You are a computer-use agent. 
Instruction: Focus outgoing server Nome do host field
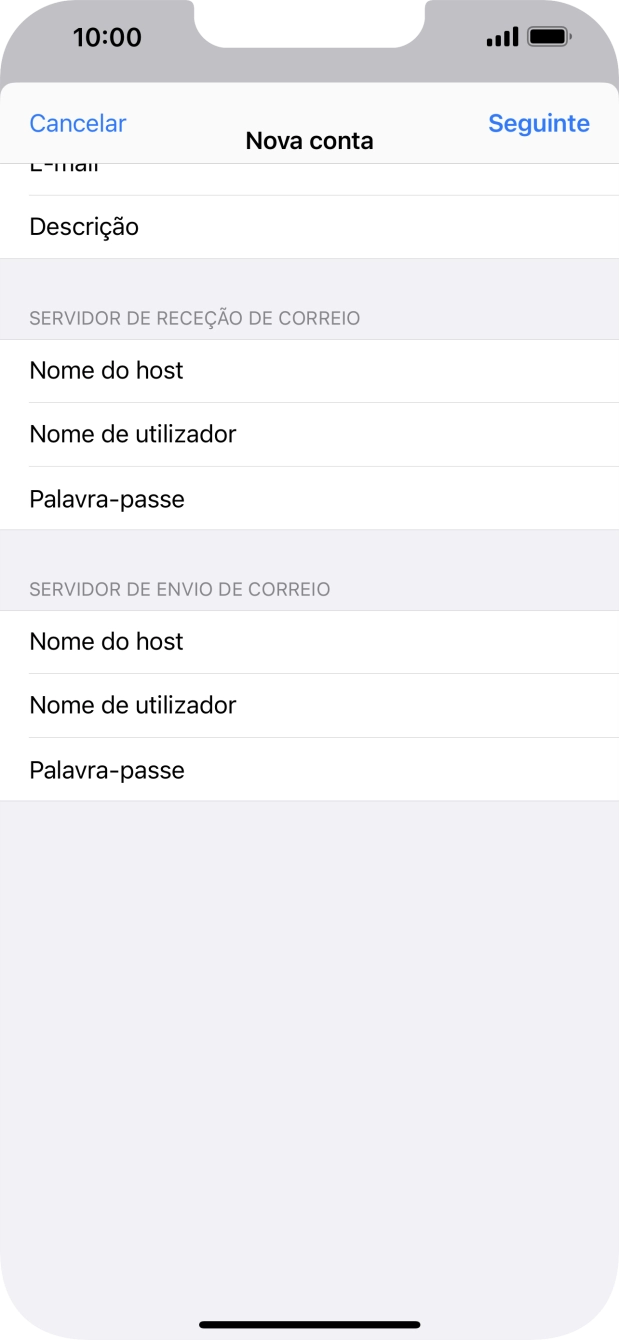[309, 642]
